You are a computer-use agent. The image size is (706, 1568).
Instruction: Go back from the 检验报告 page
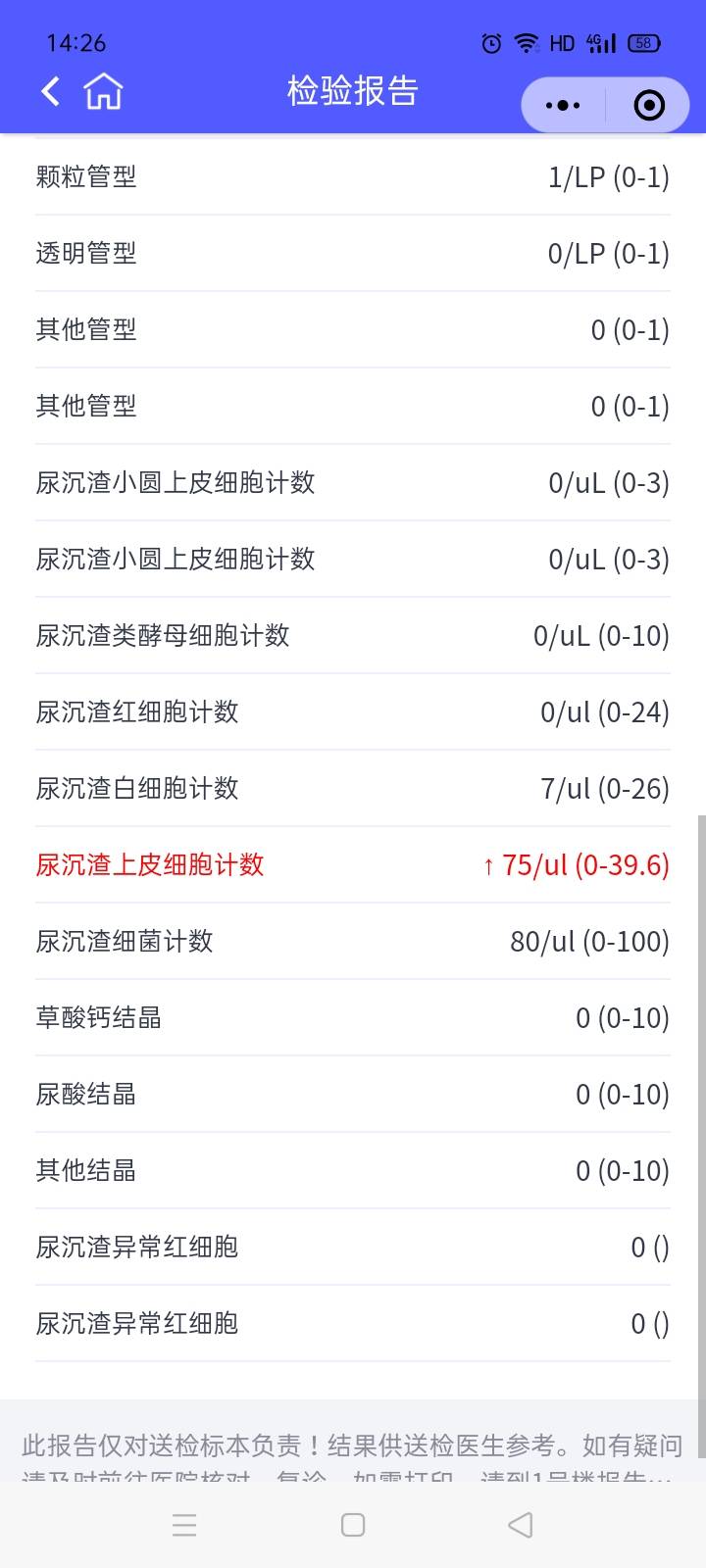tap(51, 91)
